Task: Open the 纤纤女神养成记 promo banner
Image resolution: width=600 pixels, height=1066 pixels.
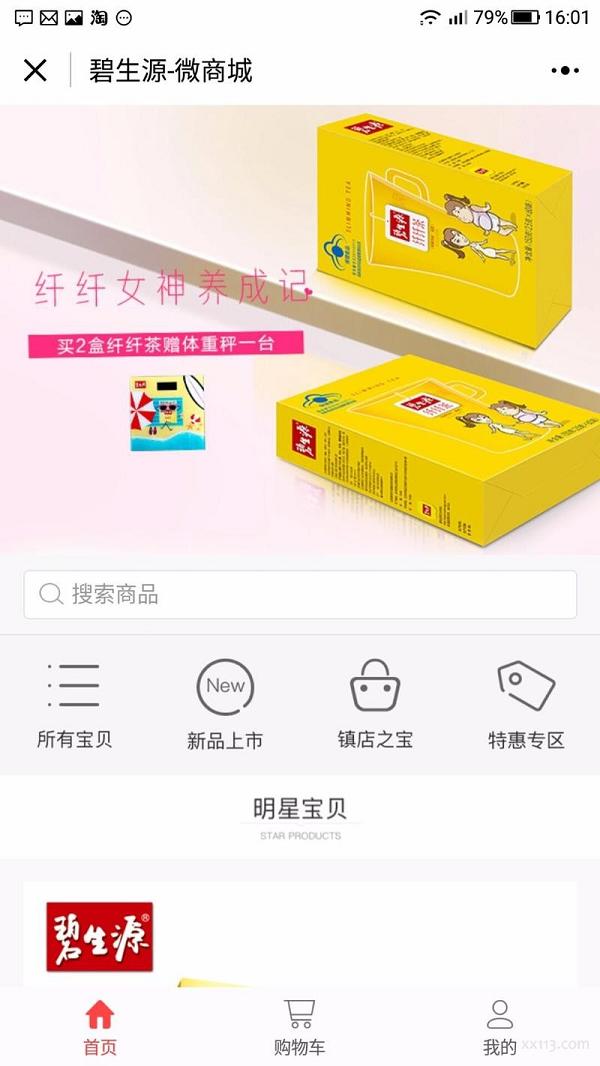Action: (x=300, y=330)
